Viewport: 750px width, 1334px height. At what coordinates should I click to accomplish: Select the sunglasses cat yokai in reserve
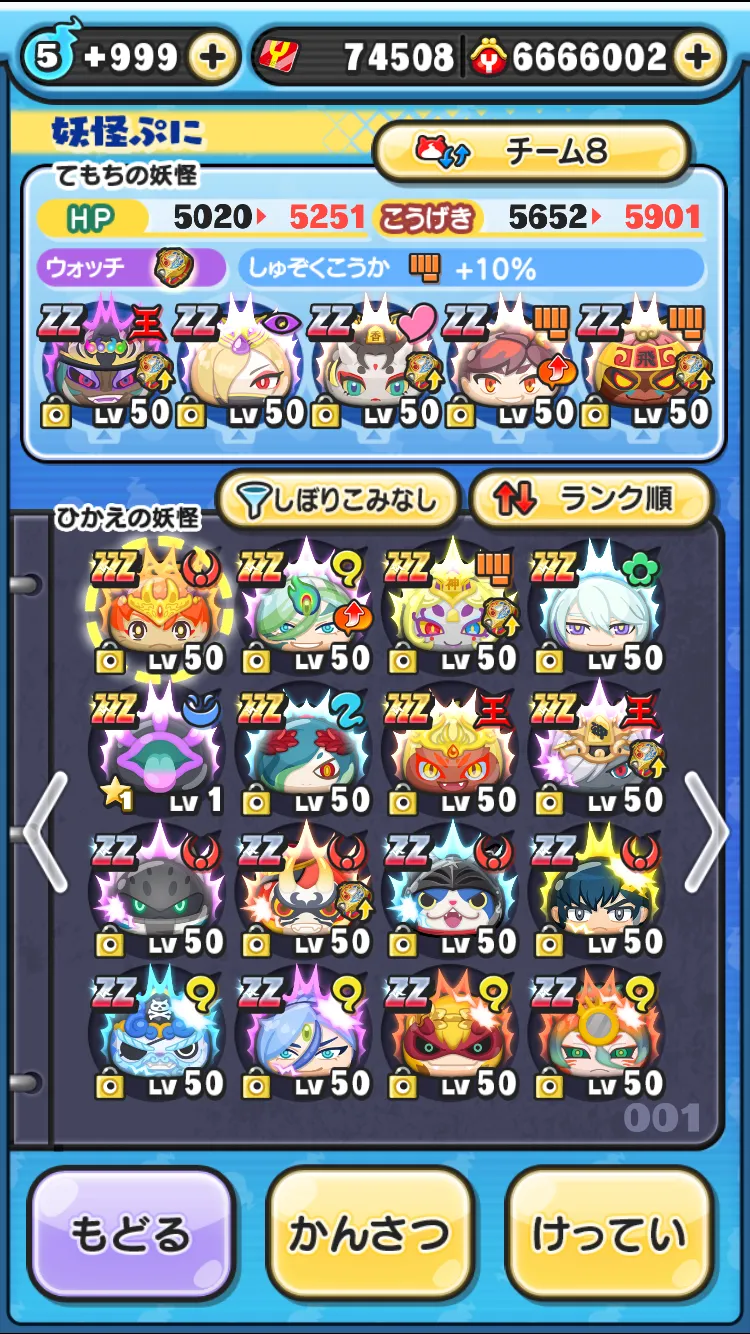tap(451, 894)
